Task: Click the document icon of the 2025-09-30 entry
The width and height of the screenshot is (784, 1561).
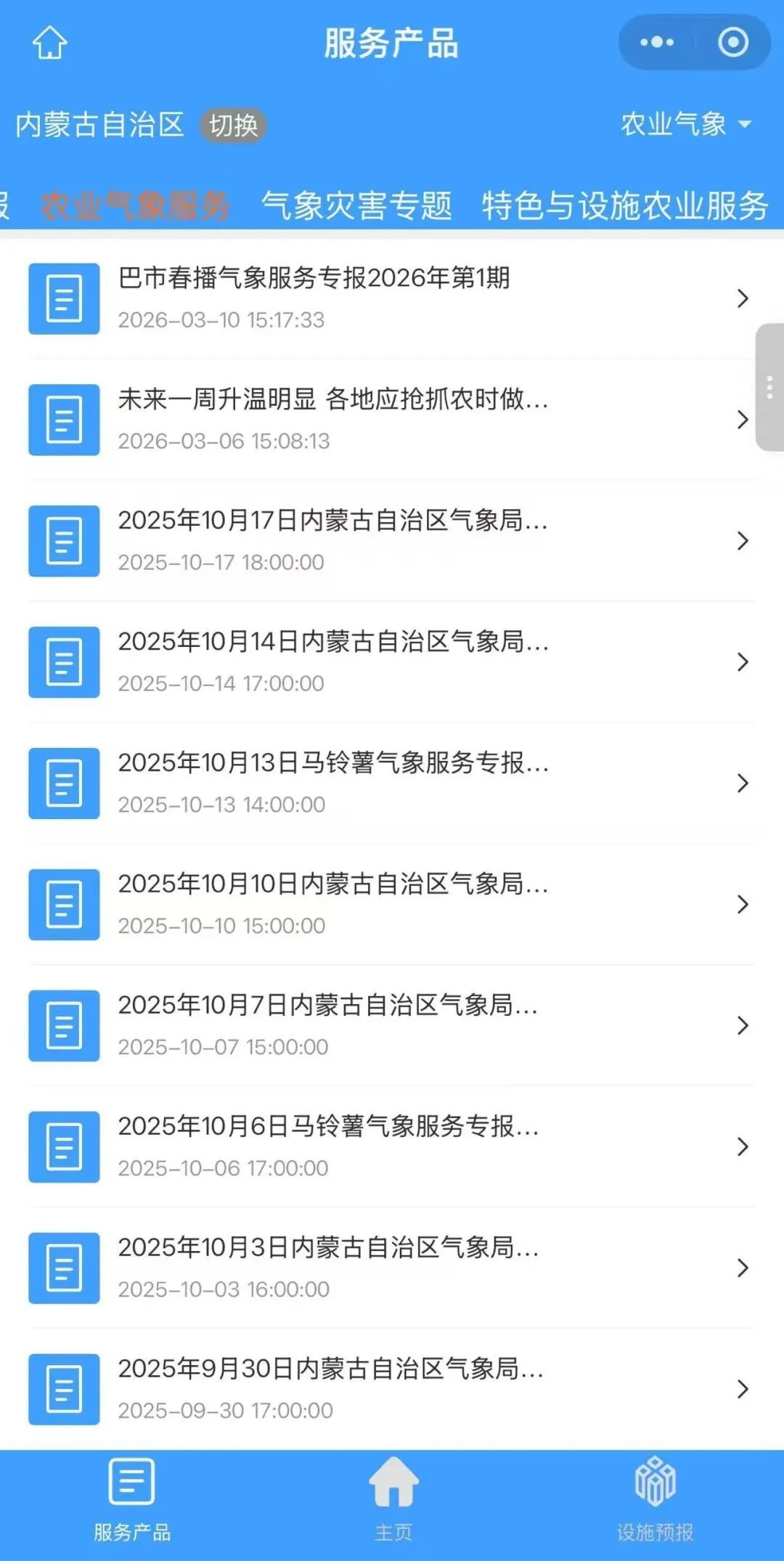Action: click(63, 1387)
